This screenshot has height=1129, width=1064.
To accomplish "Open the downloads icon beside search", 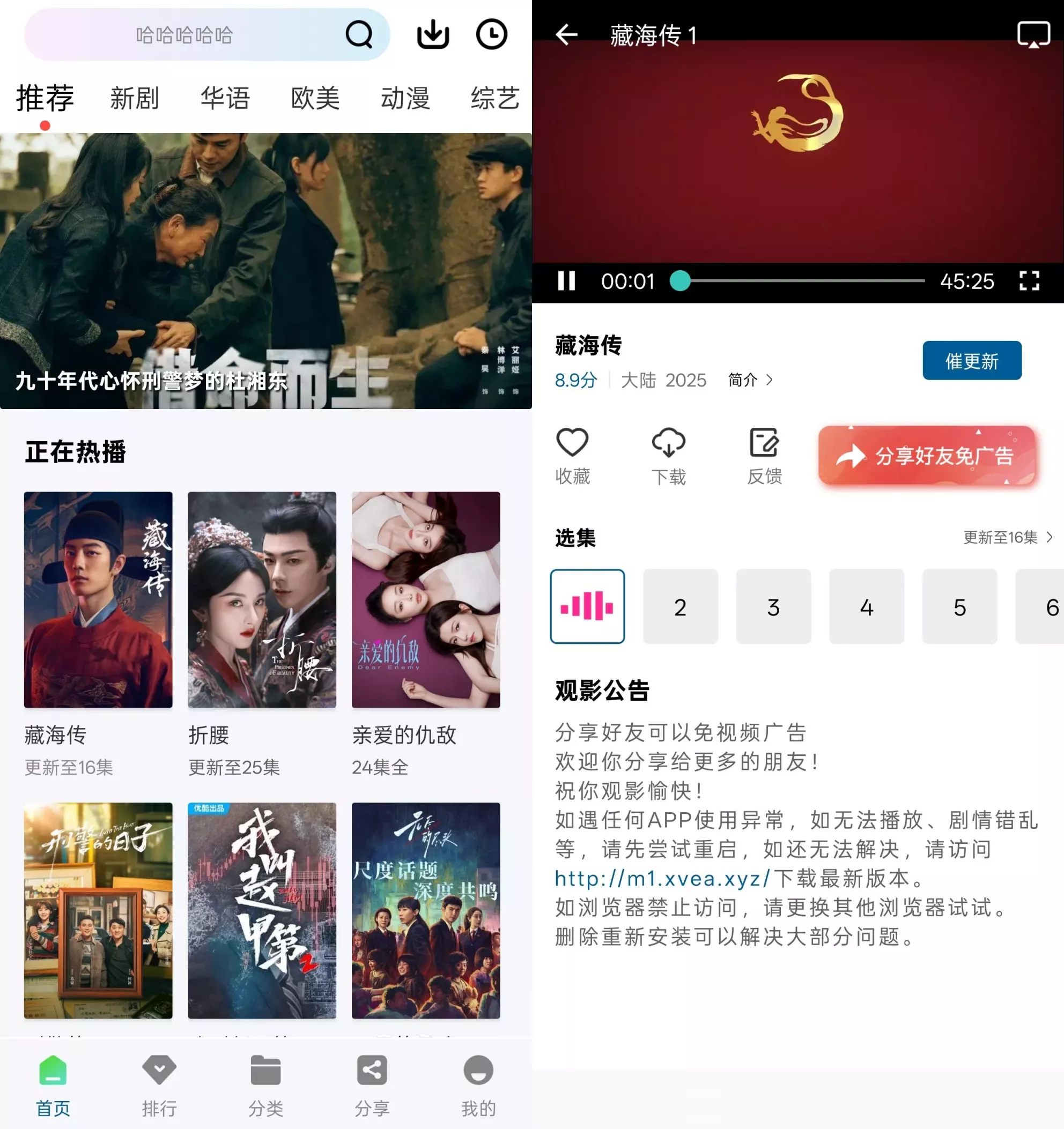I will tap(433, 34).
